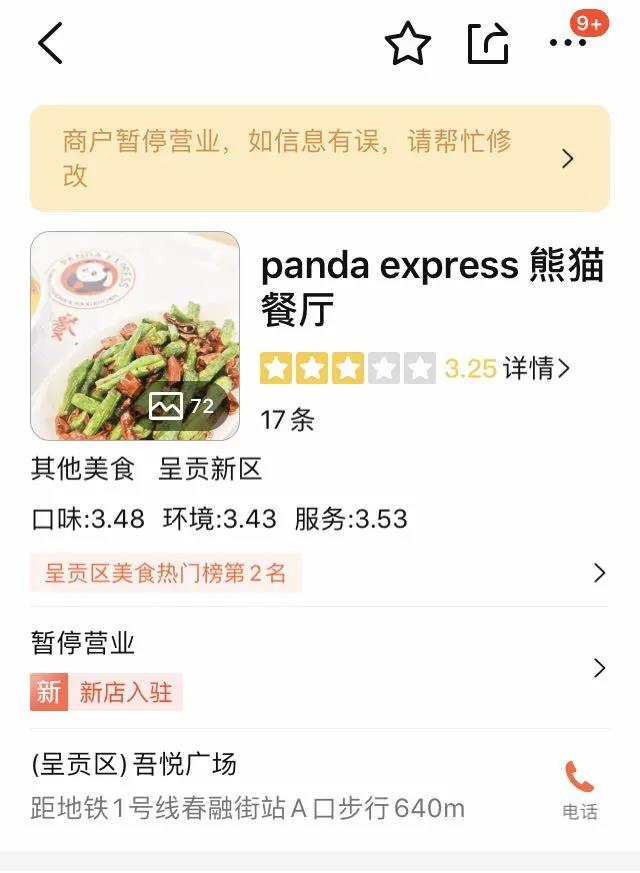Call the restaurant via 电话

[x=579, y=788]
